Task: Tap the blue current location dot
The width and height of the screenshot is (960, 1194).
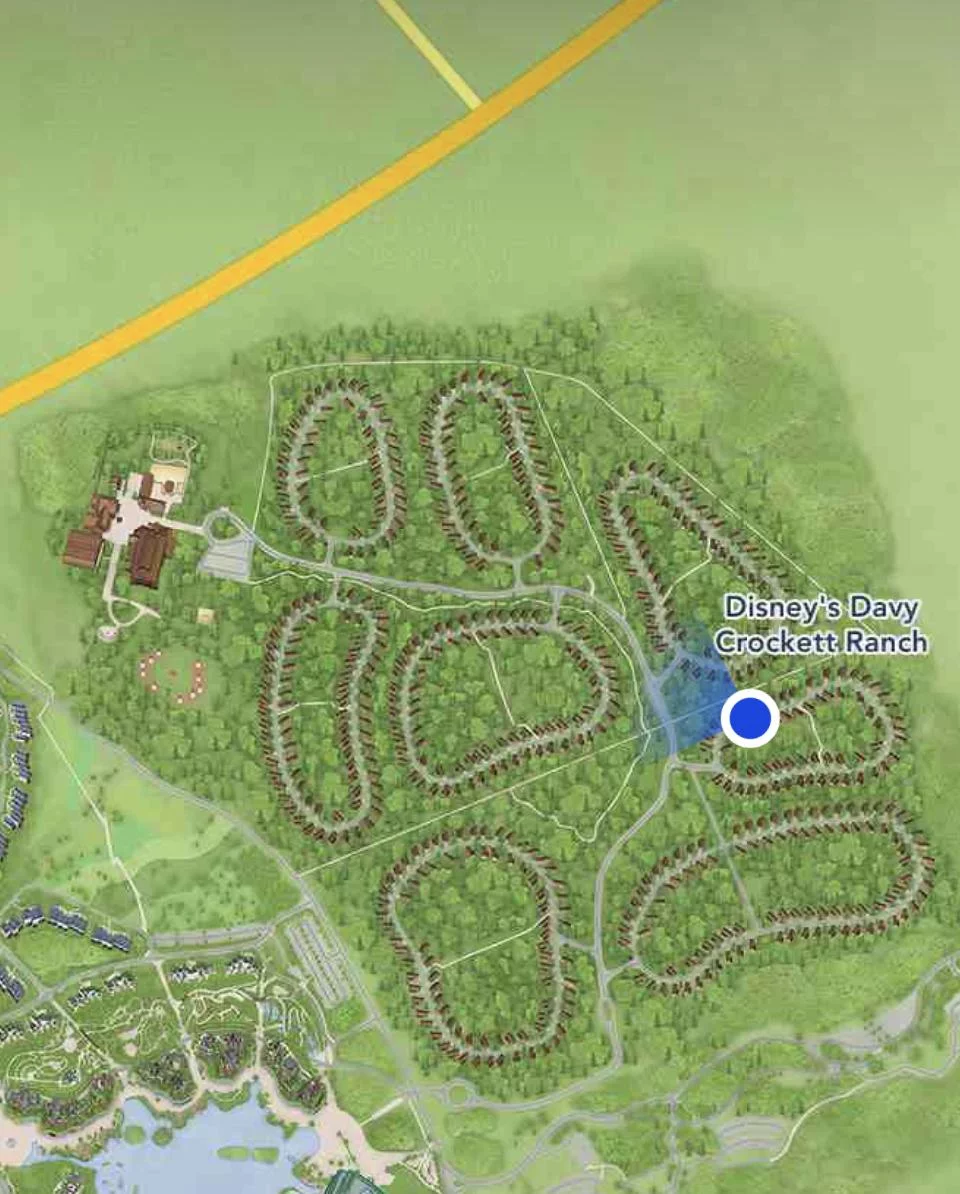Action: click(x=750, y=718)
